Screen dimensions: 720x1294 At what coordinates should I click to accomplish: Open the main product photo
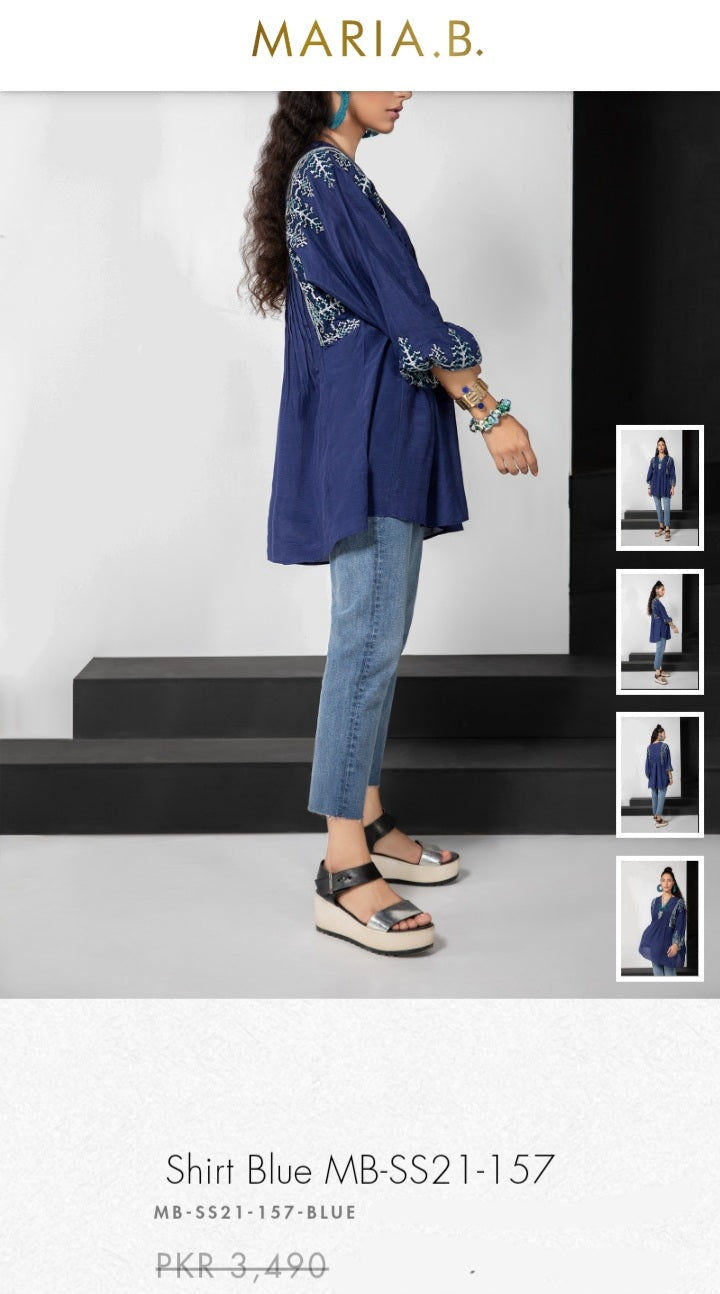tap(300, 540)
